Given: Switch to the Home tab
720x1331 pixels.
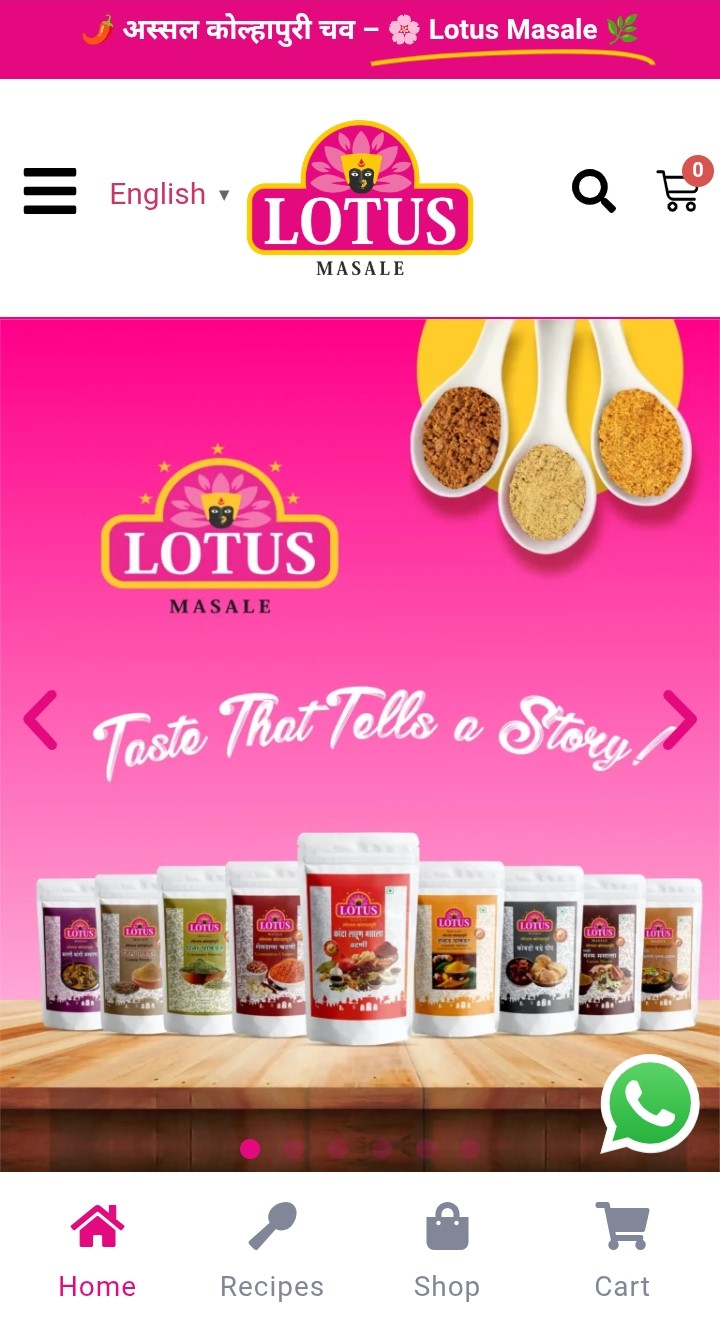Looking at the screenshot, I should [97, 1251].
